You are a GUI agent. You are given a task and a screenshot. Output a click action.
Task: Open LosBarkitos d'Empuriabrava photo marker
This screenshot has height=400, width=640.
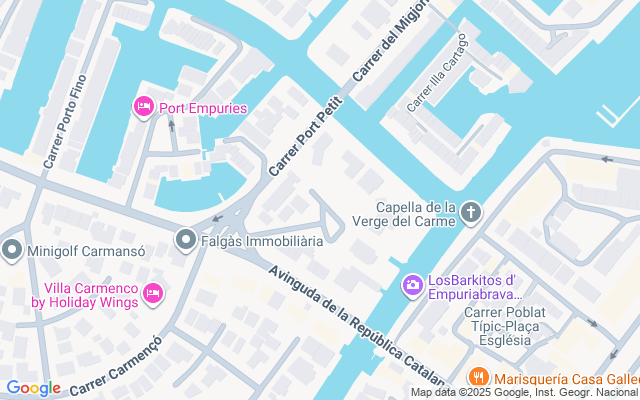pyautogui.click(x=411, y=287)
